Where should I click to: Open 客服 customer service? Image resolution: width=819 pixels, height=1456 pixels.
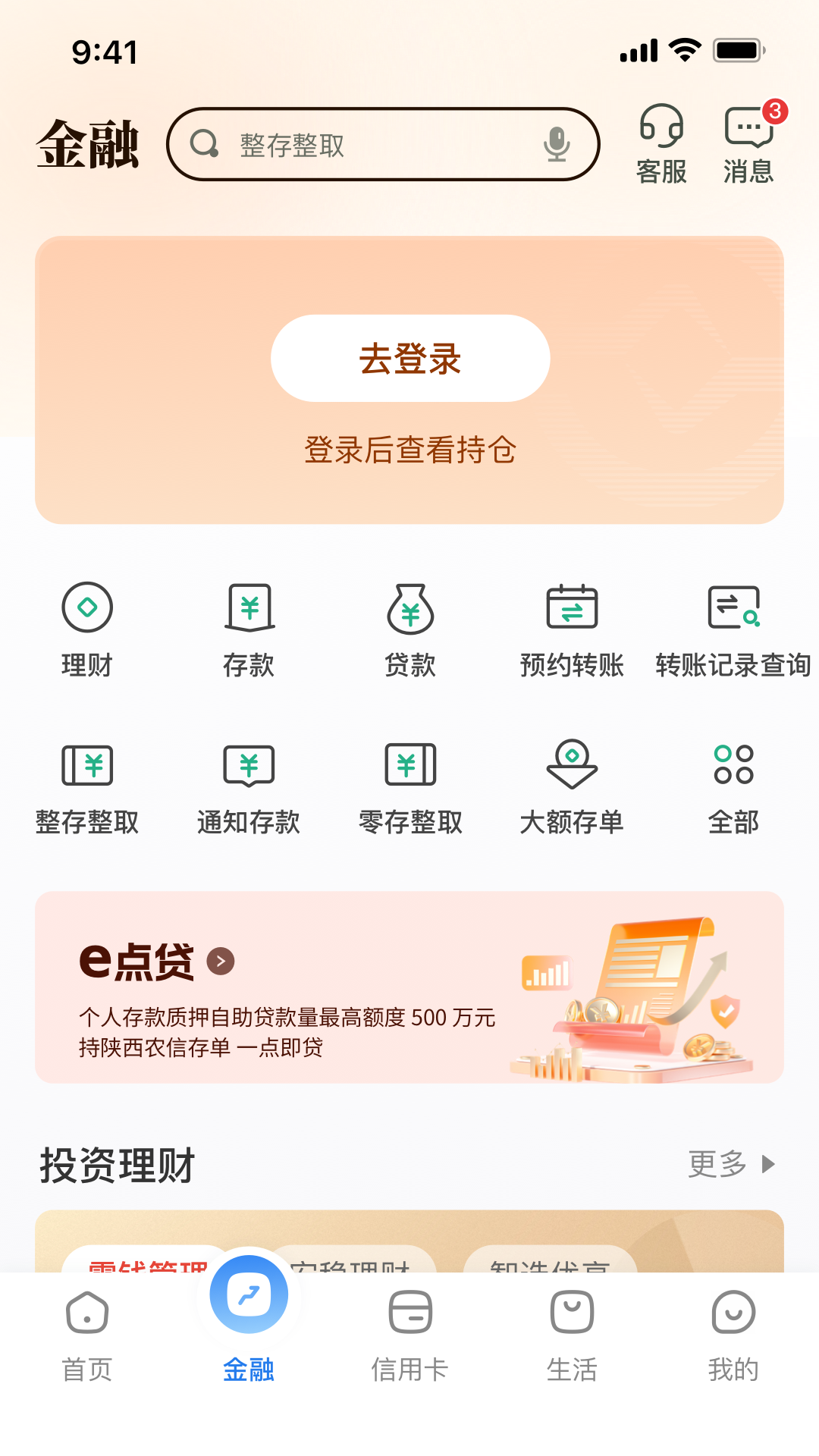click(x=661, y=144)
